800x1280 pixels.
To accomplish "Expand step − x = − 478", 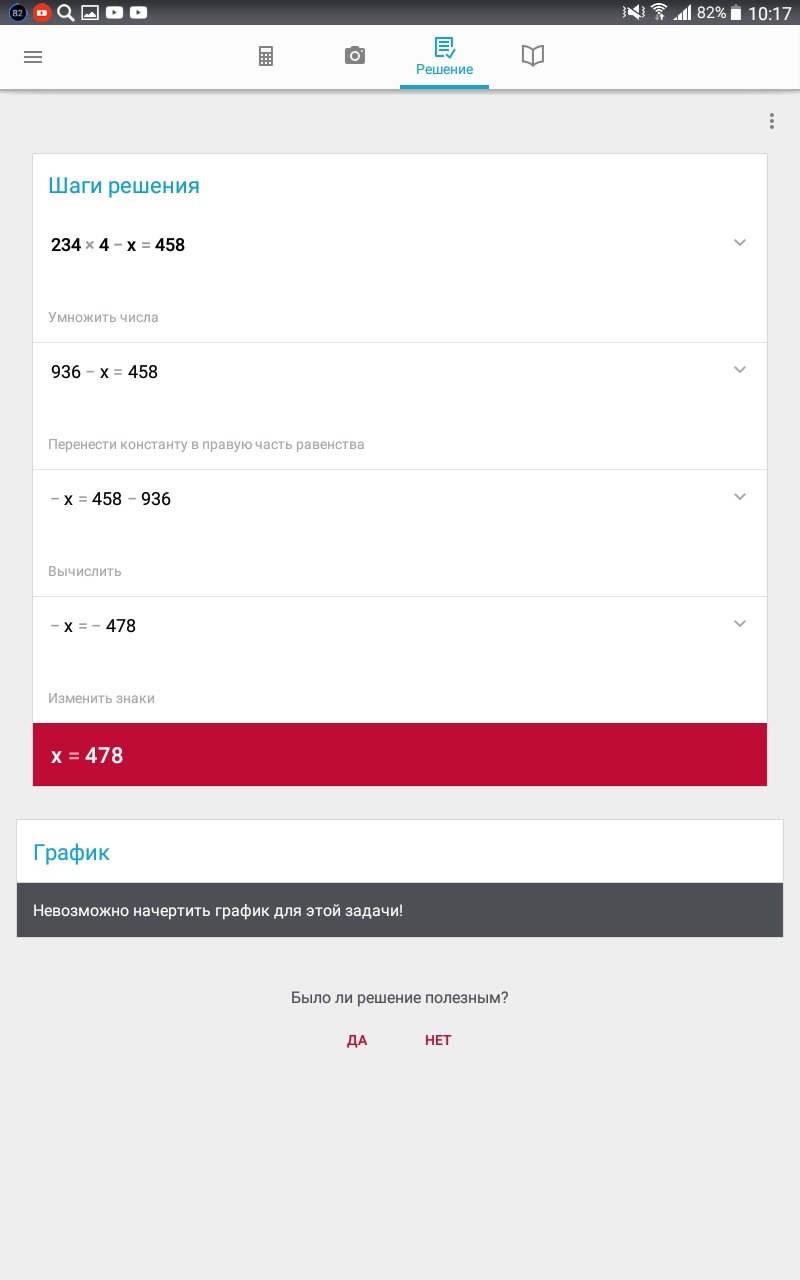I will [x=740, y=624].
